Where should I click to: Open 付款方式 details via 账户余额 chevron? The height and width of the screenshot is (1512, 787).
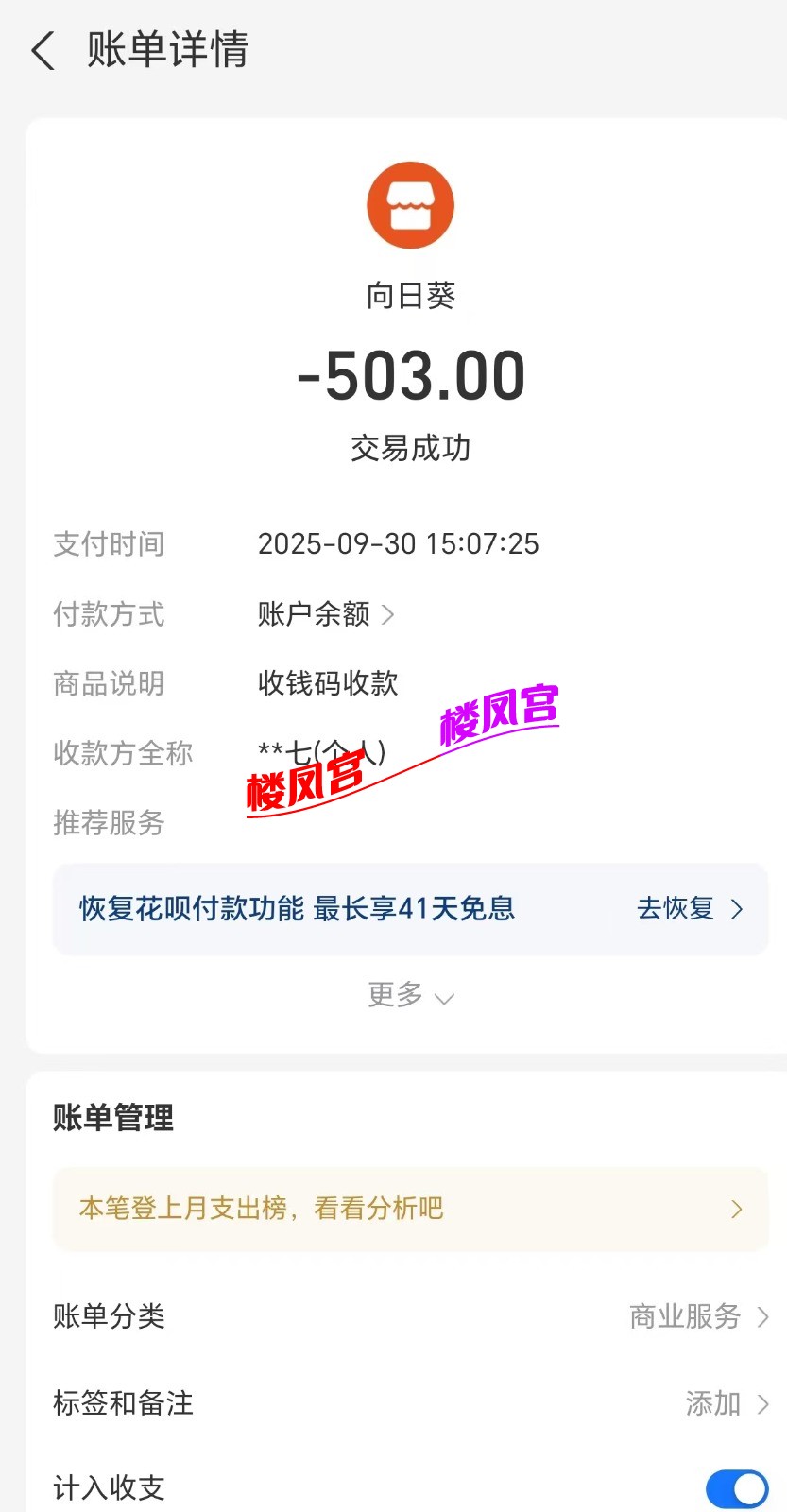click(x=388, y=614)
